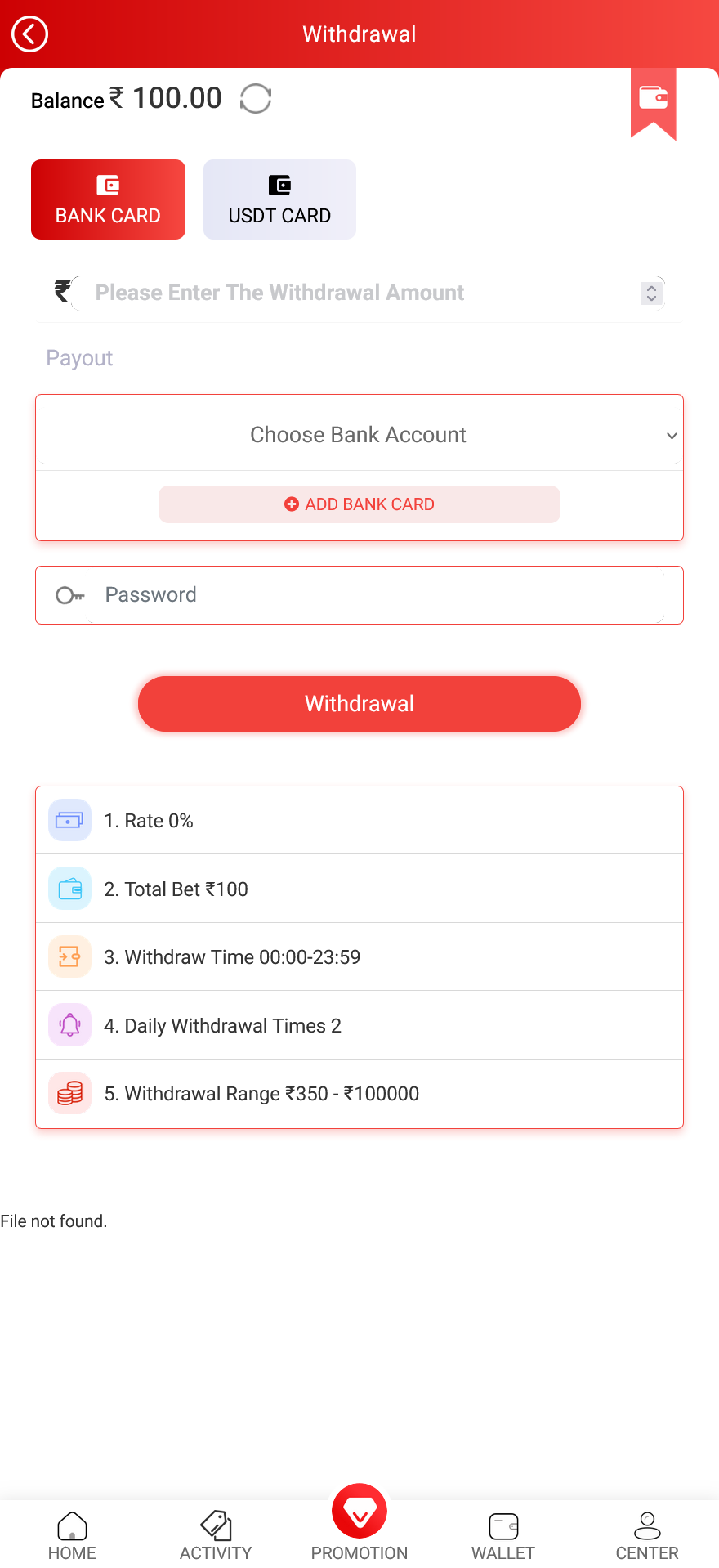The height and width of the screenshot is (1568, 719).
Task: Click the Password input field
Action: (x=327, y=595)
